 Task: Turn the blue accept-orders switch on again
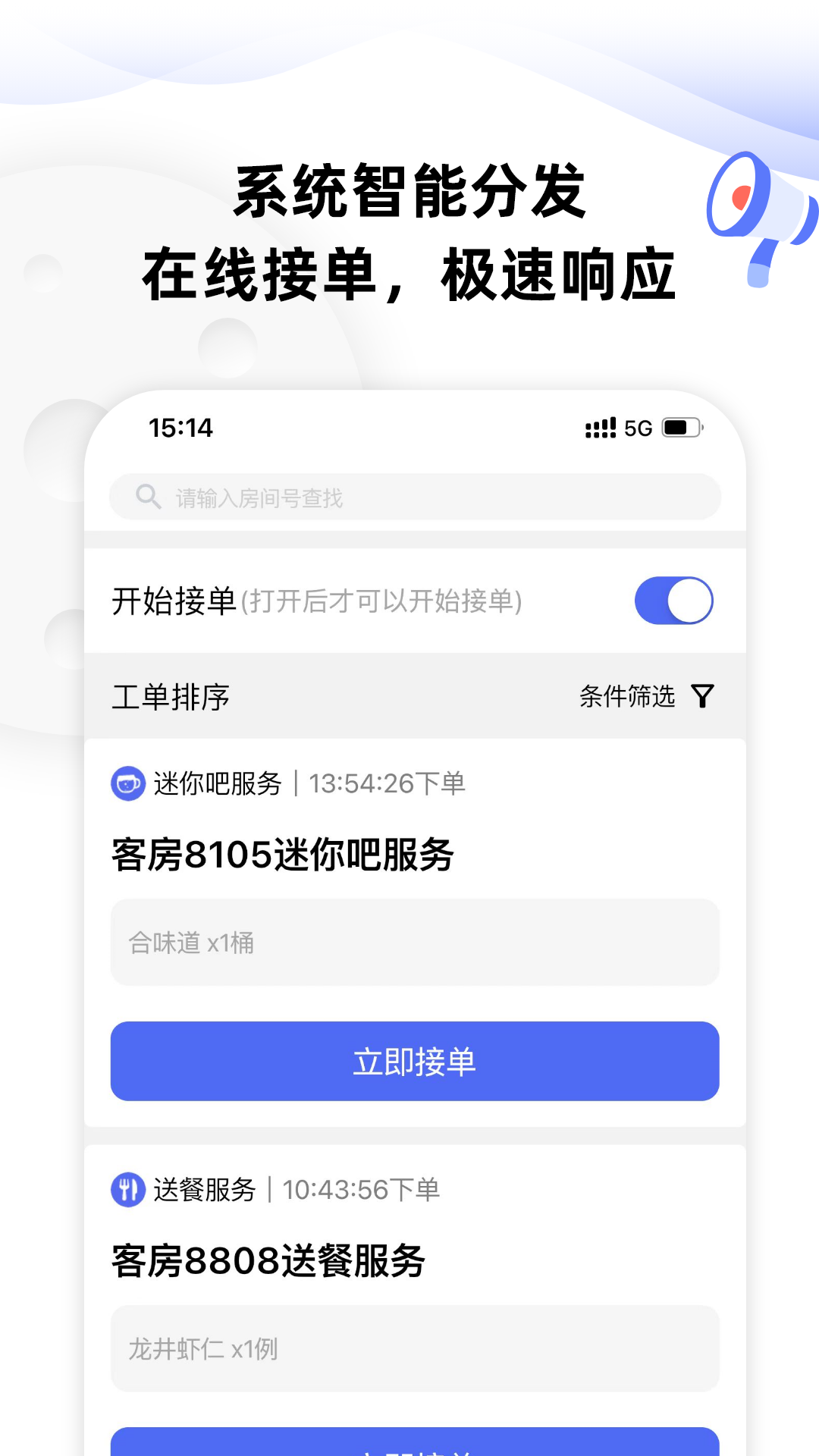675,600
